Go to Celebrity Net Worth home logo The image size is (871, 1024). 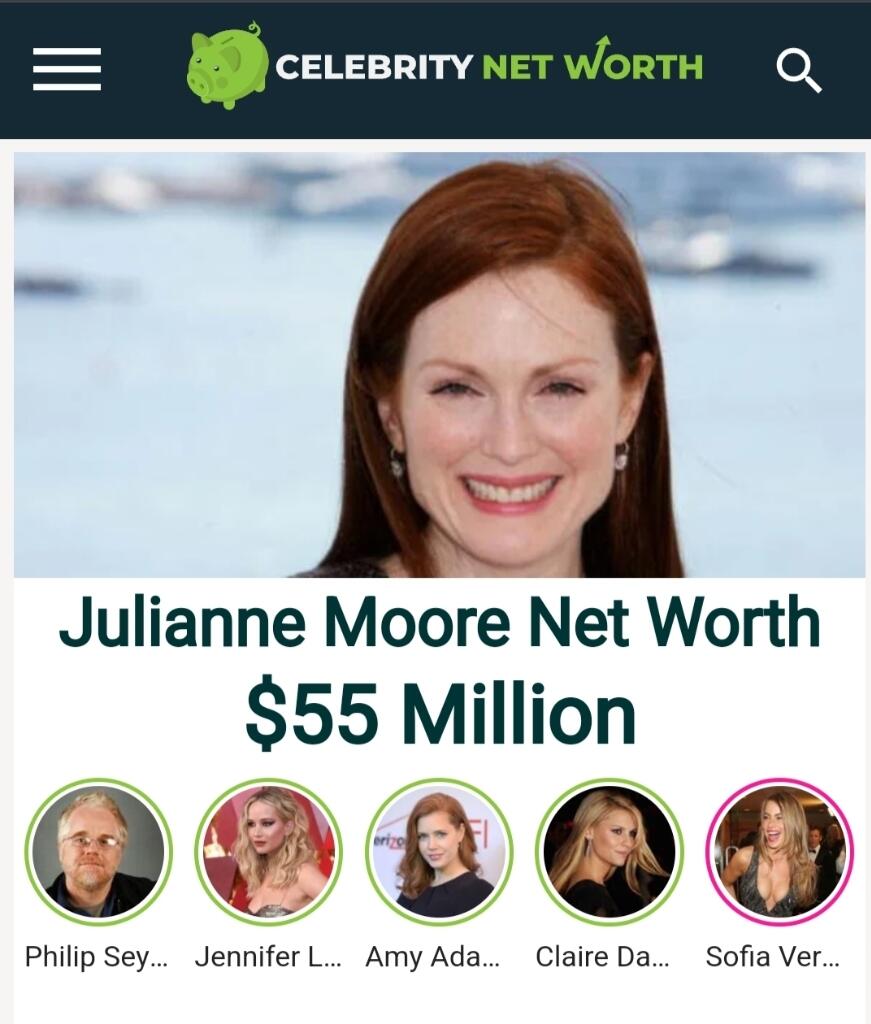coord(444,67)
